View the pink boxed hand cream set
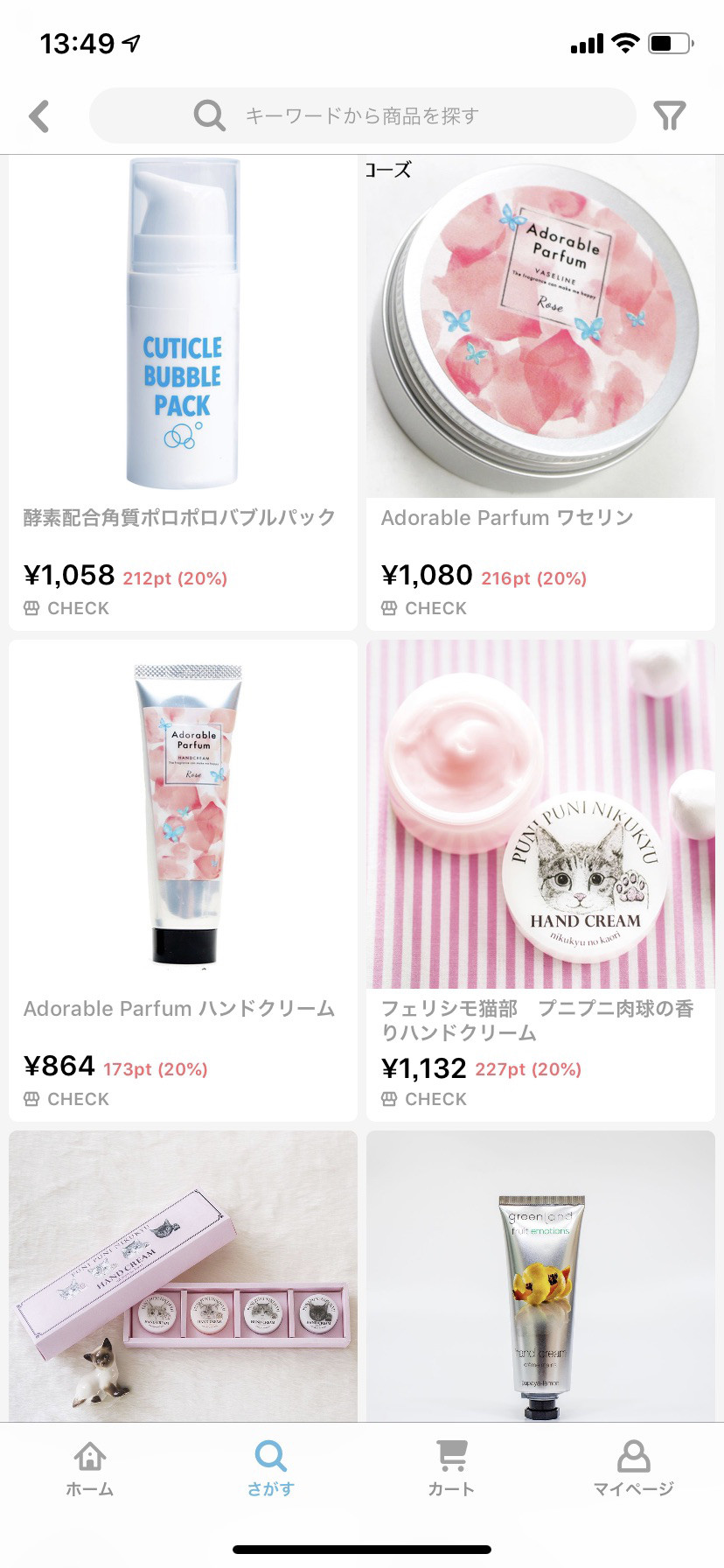This screenshot has height=1568, width=724. coord(183,1277)
